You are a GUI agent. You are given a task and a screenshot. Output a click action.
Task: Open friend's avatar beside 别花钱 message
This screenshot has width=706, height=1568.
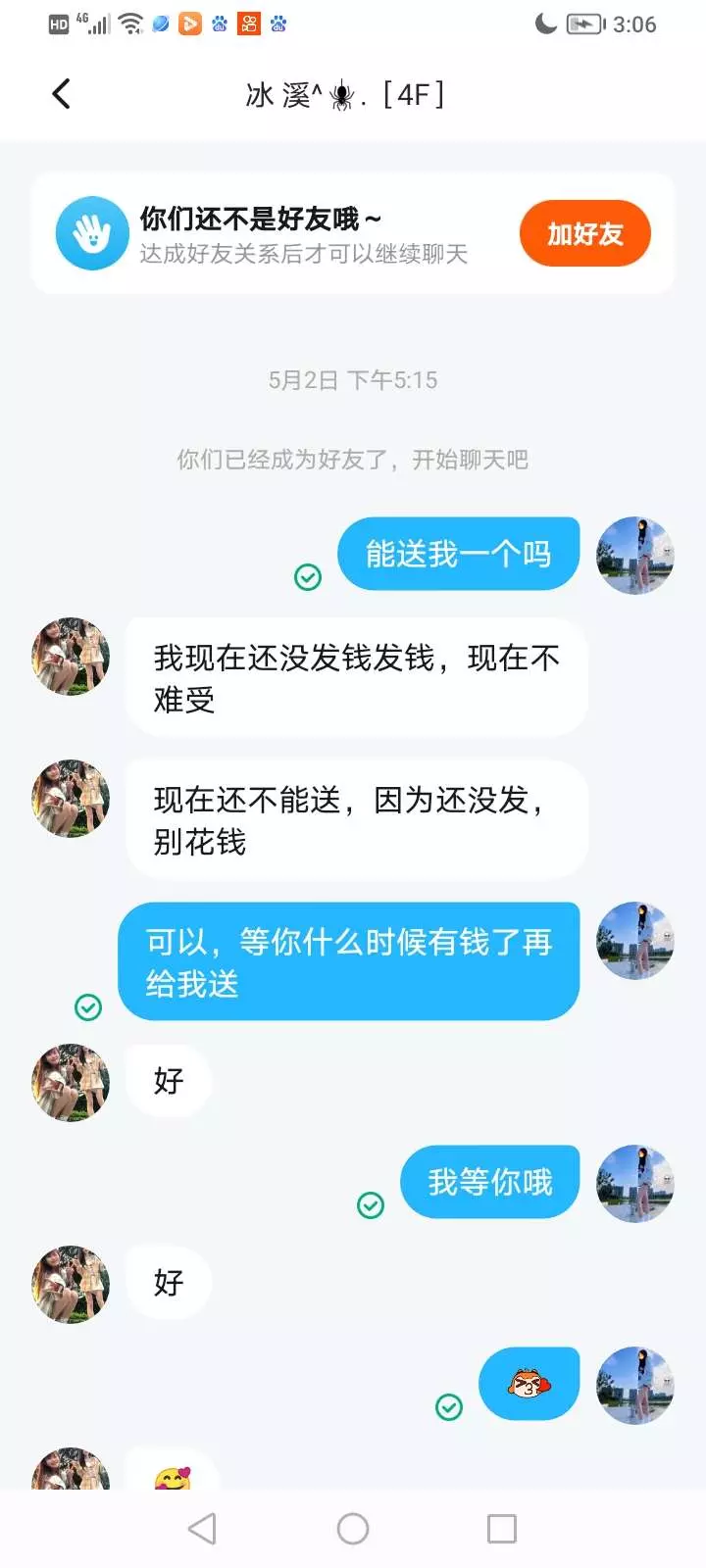coord(71,799)
